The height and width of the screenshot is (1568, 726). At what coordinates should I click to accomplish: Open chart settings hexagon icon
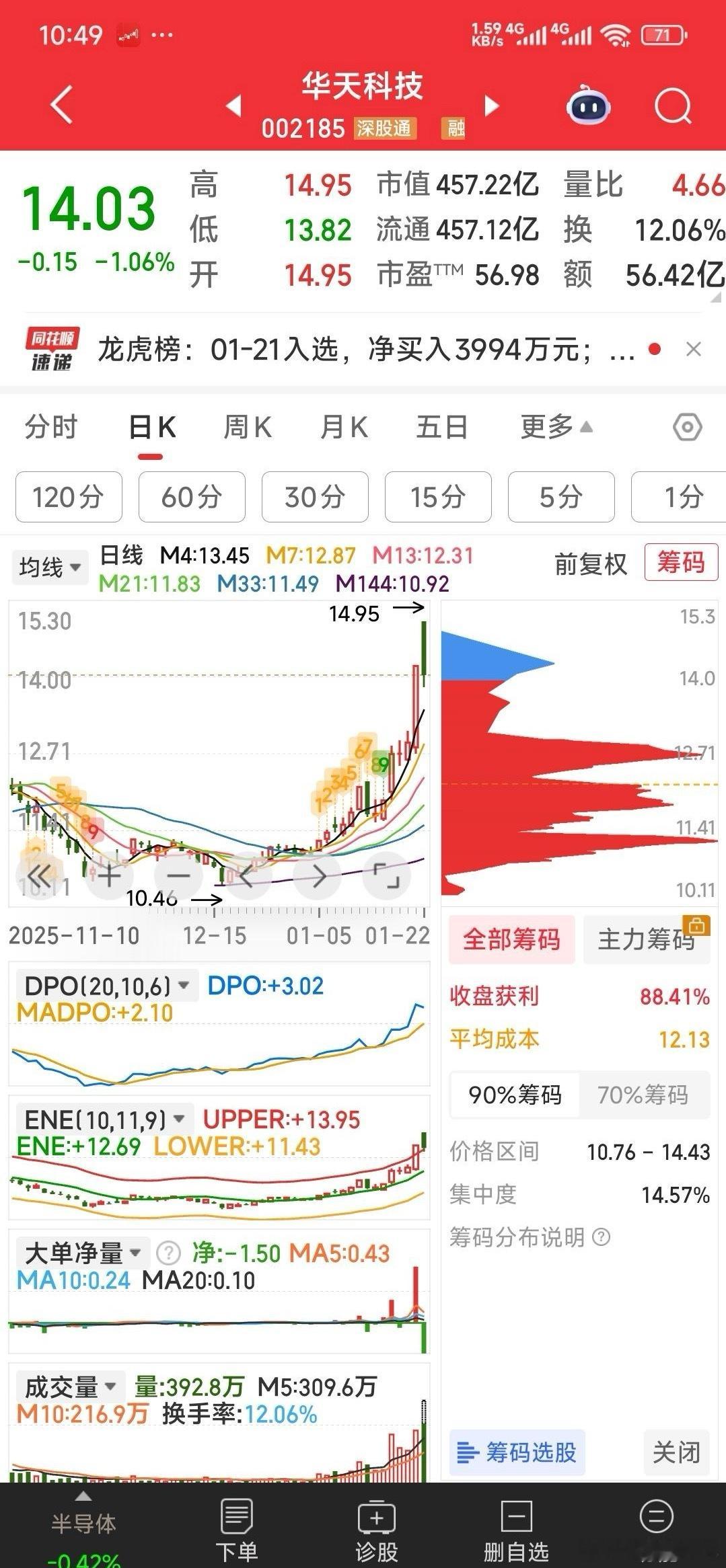pyautogui.click(x=687, y=428)
